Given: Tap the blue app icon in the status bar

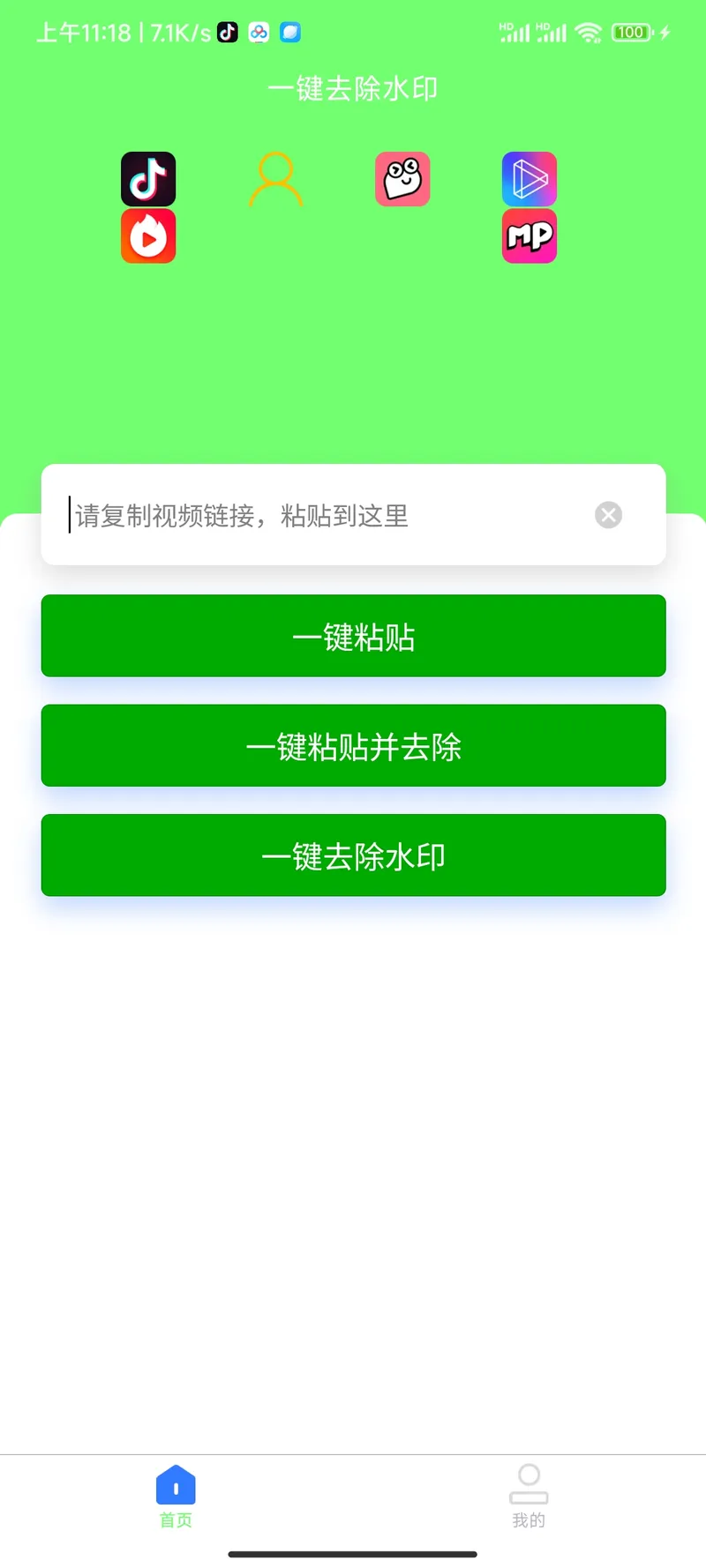Looking at the screenshot, I should coord(291,32).
